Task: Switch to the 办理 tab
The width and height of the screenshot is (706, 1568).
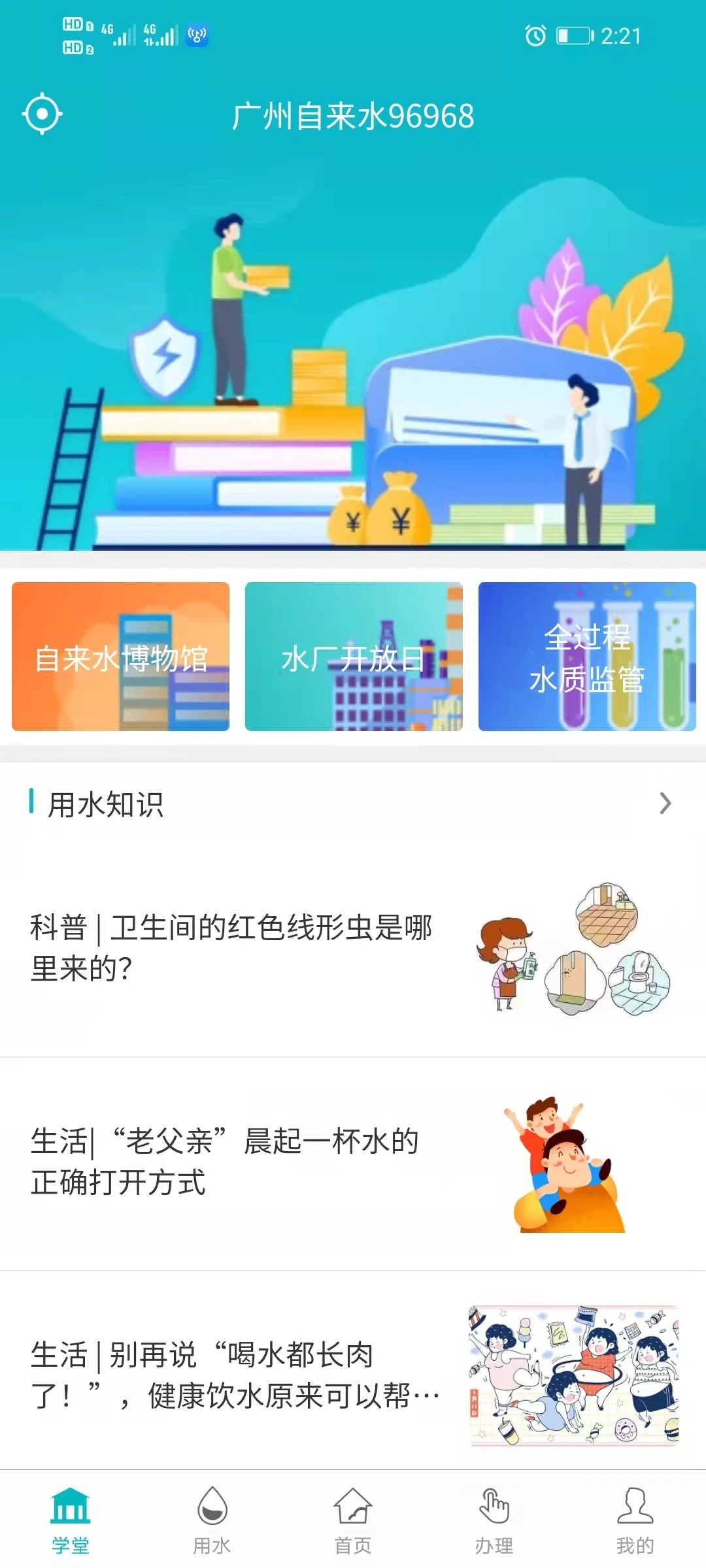Action: pyautogui.click(x=494, y=1520)
